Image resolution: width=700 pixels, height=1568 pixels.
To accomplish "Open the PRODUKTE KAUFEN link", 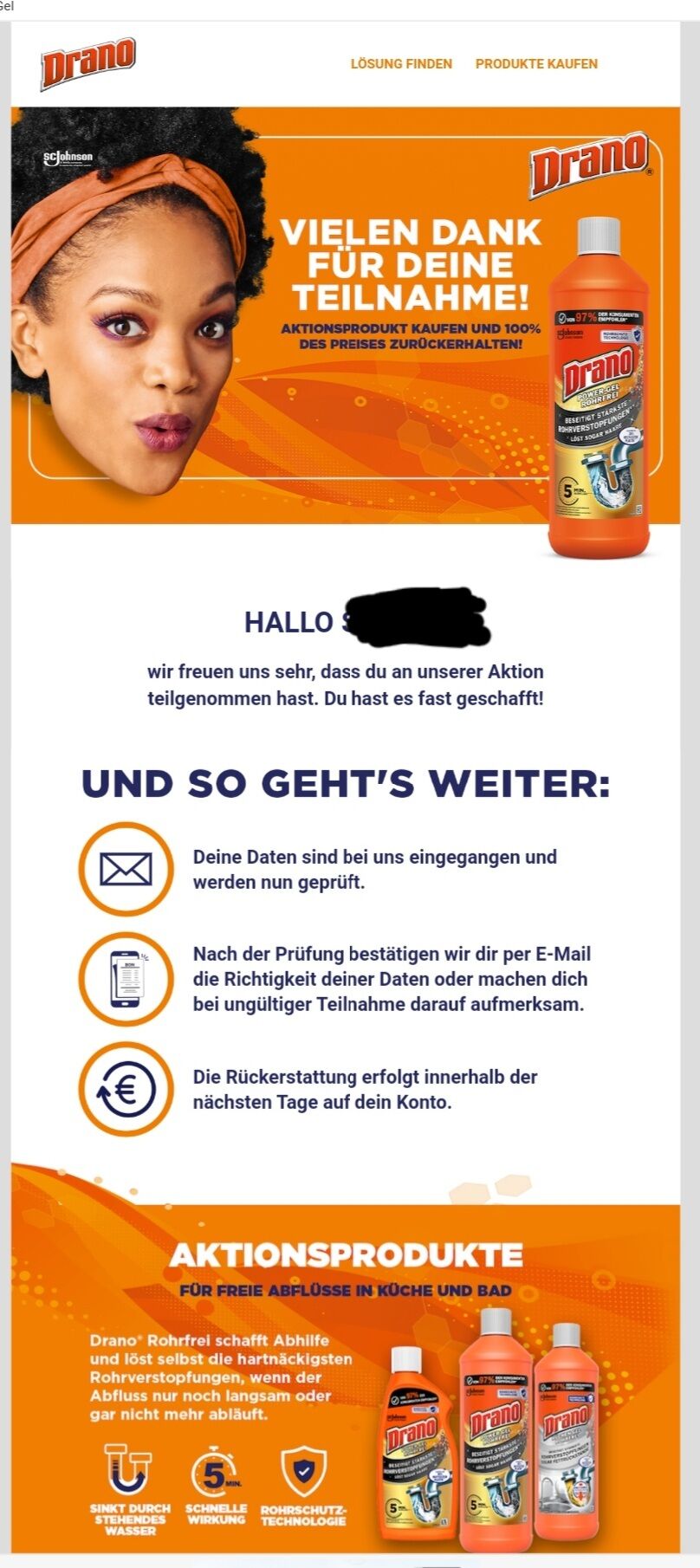I will (x=536, y=63).
